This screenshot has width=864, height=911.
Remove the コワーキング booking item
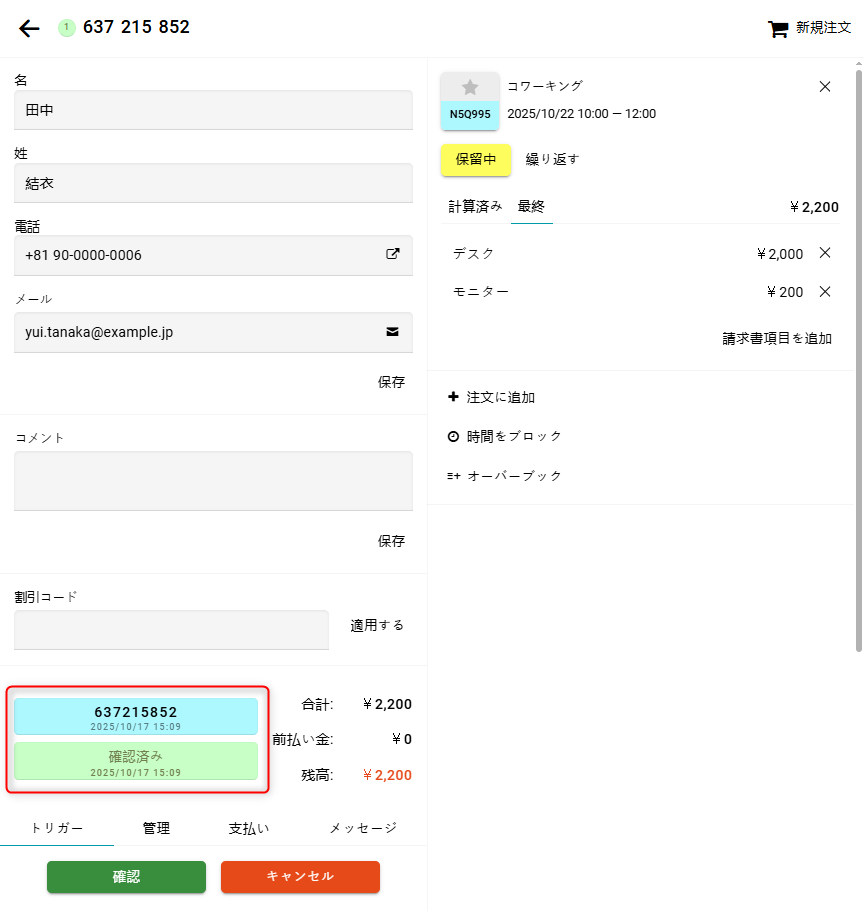825,87
